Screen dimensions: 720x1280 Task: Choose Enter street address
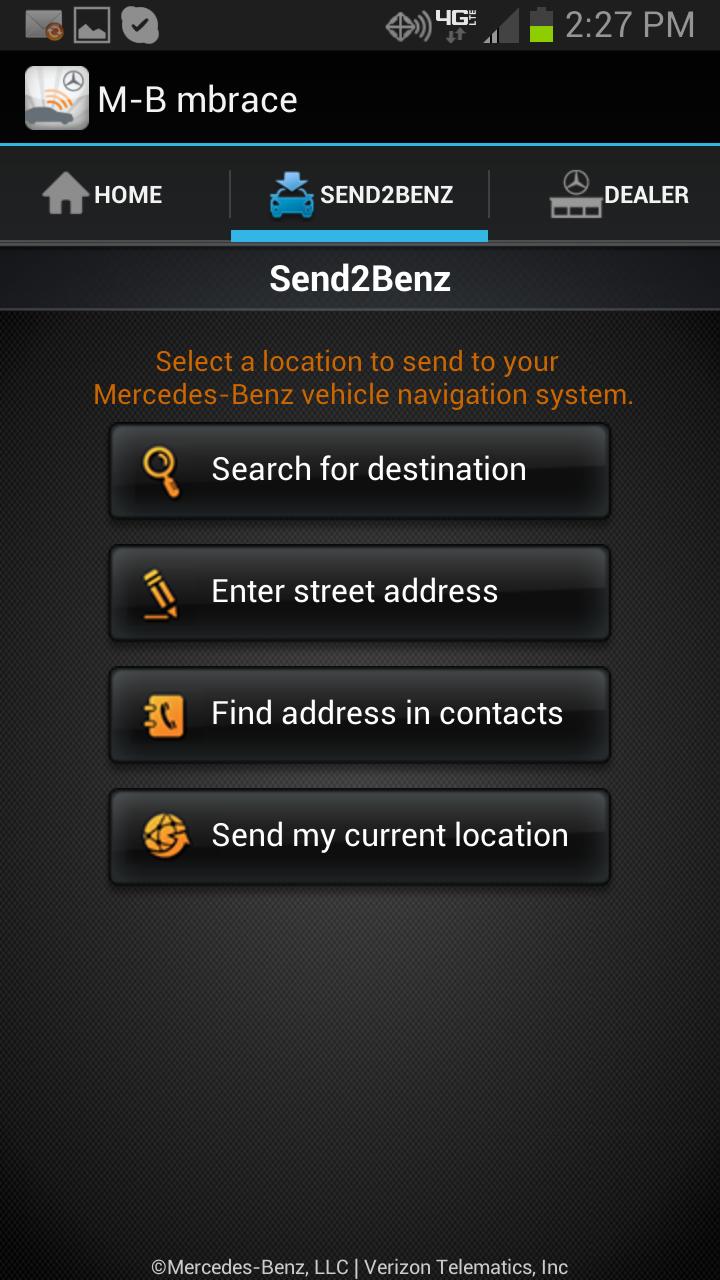(360, 592)
